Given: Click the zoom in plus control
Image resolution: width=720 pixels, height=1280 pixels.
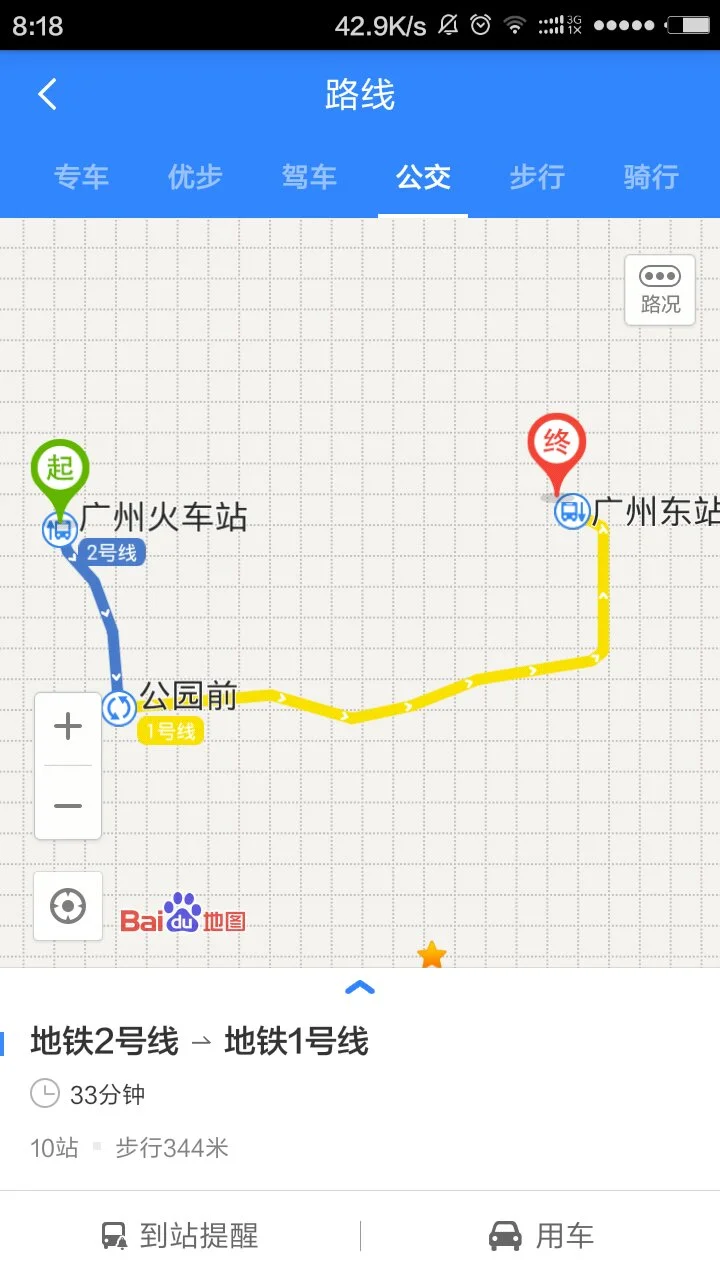Looking at the screenshot, I should 67,726.
